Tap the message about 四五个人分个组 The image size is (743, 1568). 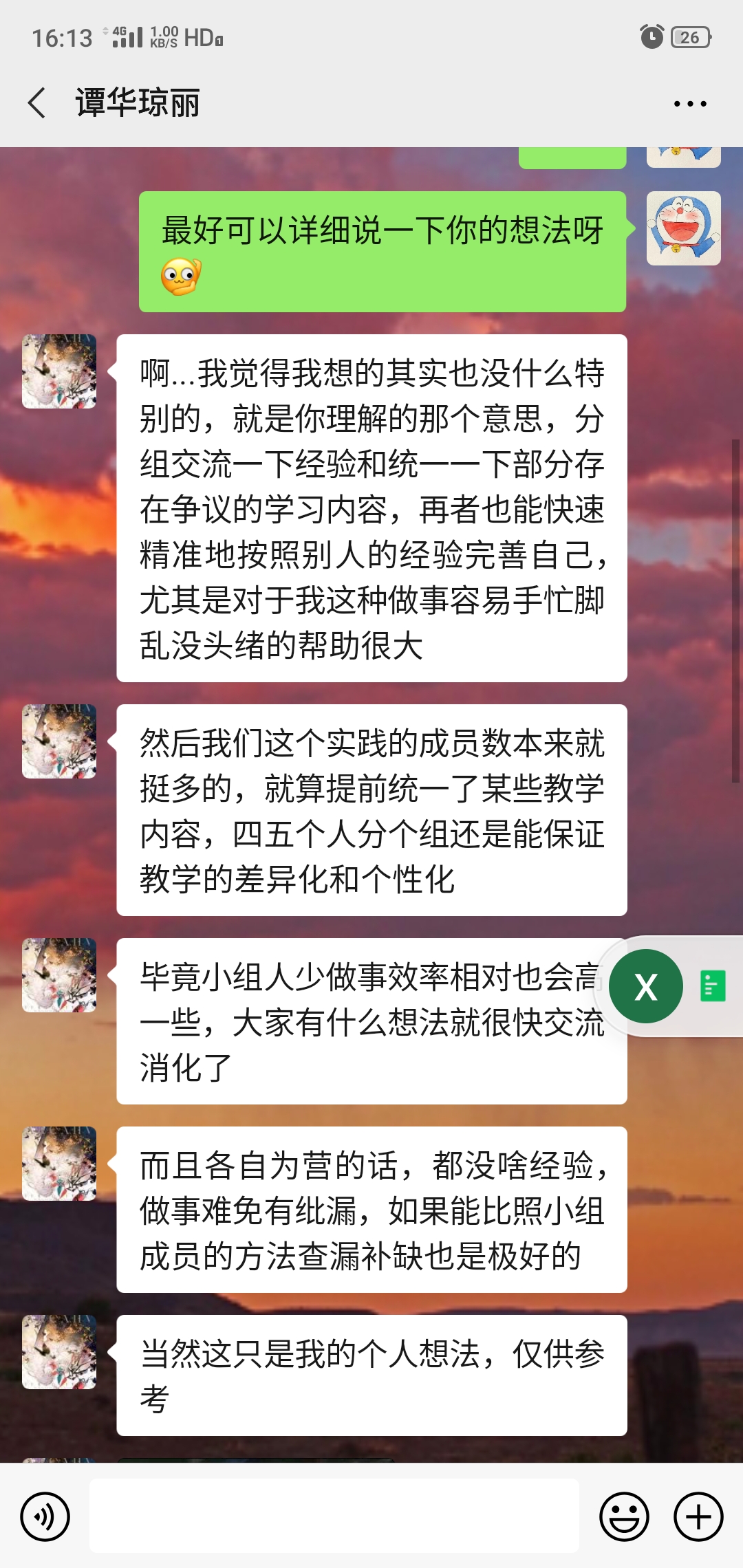375,808
